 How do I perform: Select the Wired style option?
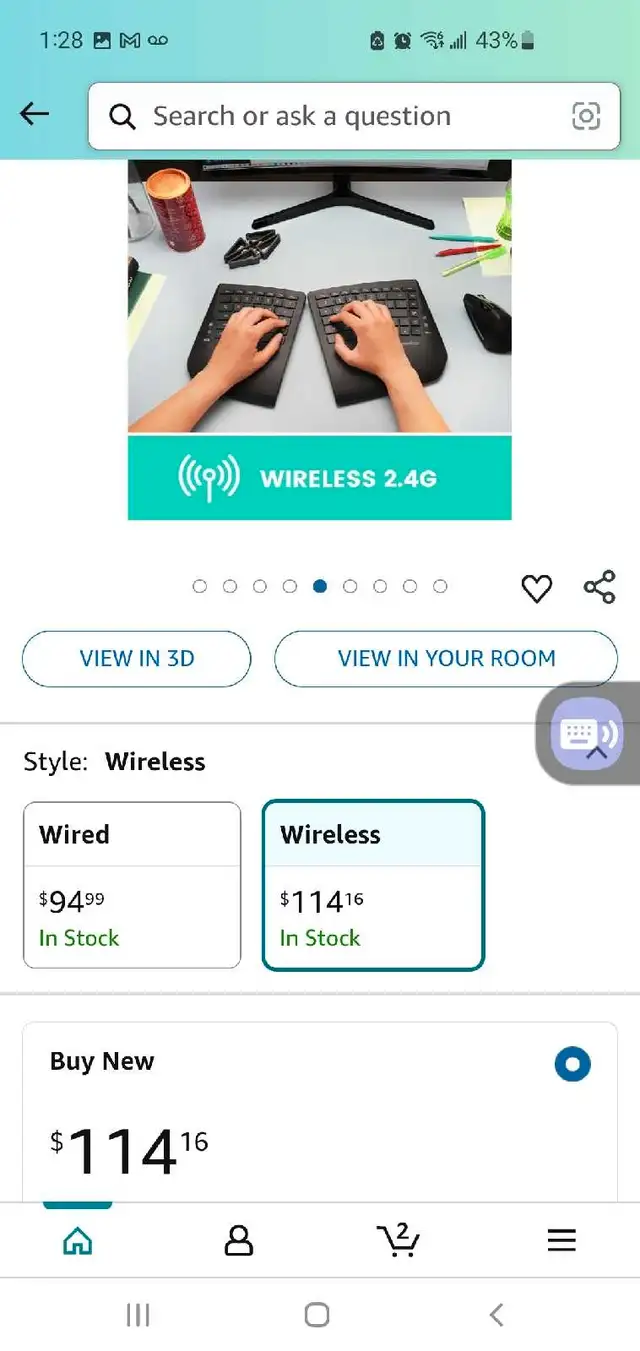point(132,885)
